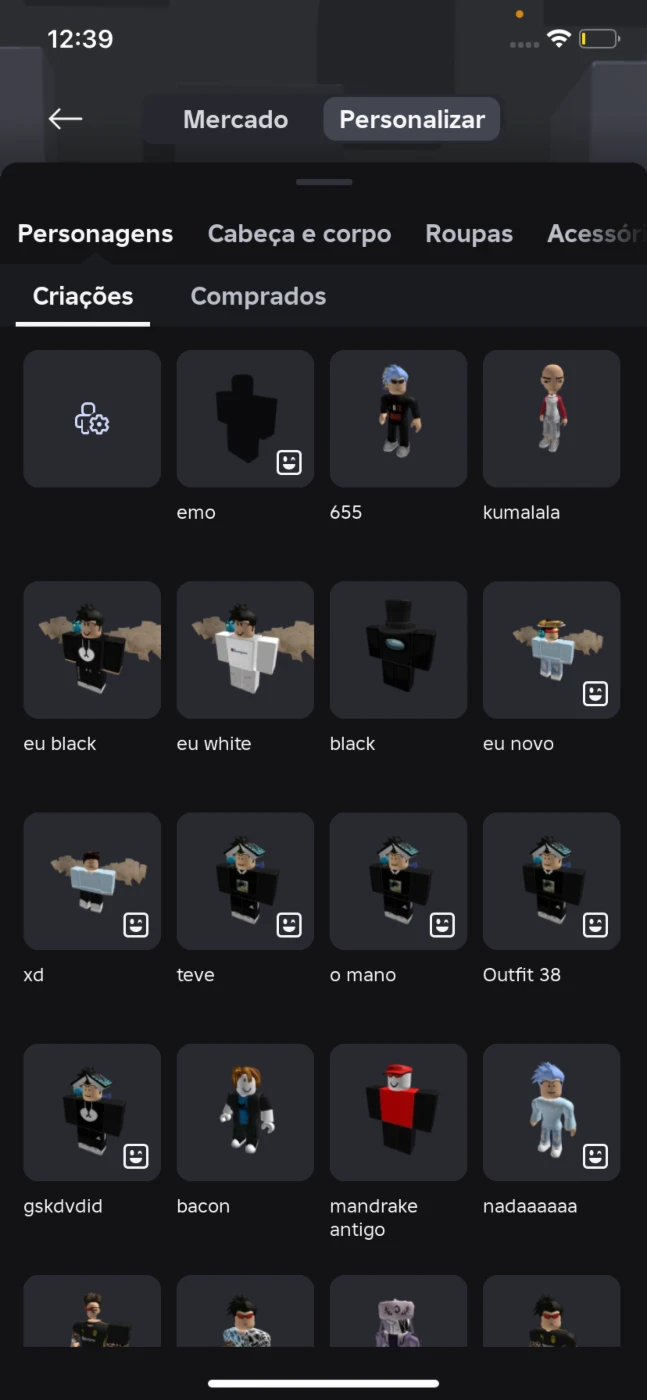Screen dimensions: 647x1400
Task: Go back with the arrow icon
Action: (65, 119)
